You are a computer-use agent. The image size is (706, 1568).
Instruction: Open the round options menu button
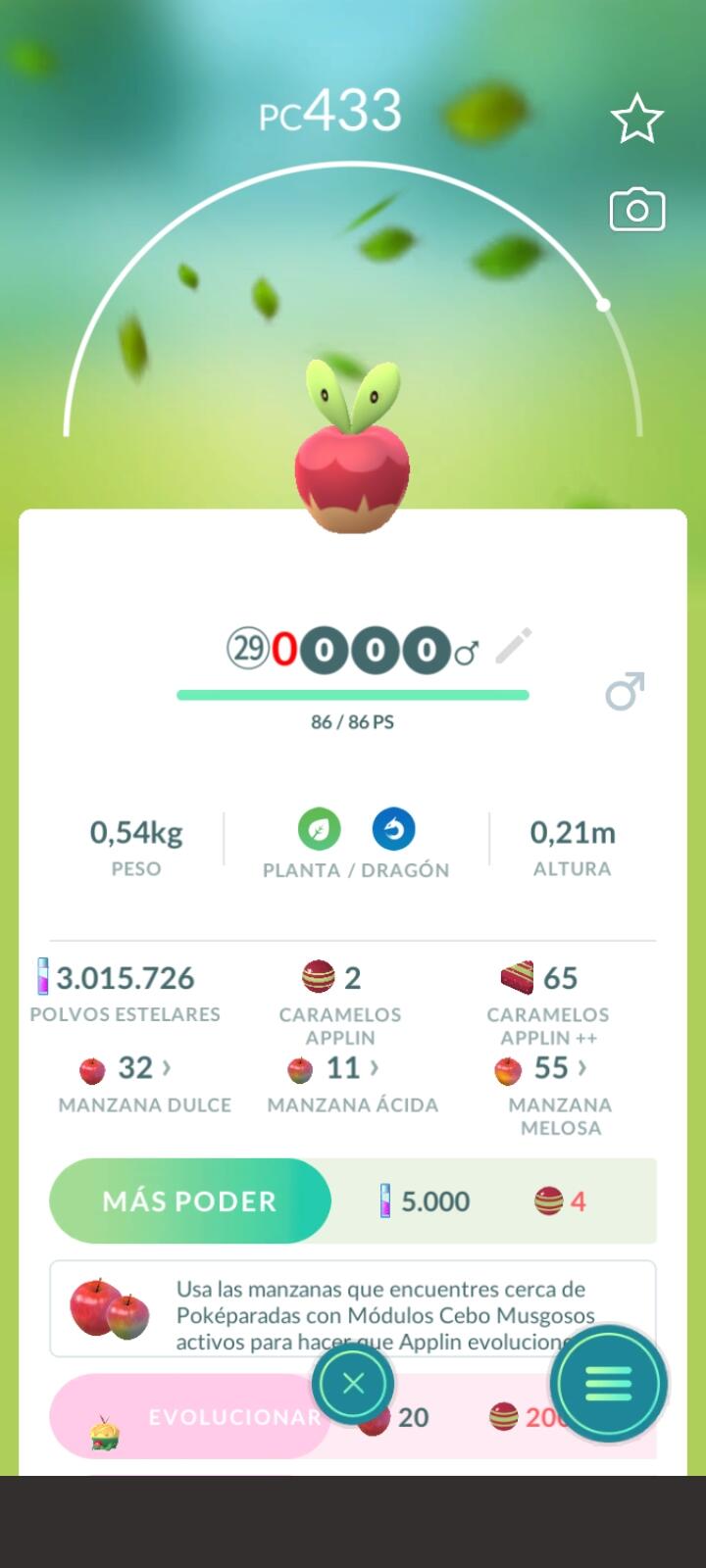click(x=608, y=1383)
